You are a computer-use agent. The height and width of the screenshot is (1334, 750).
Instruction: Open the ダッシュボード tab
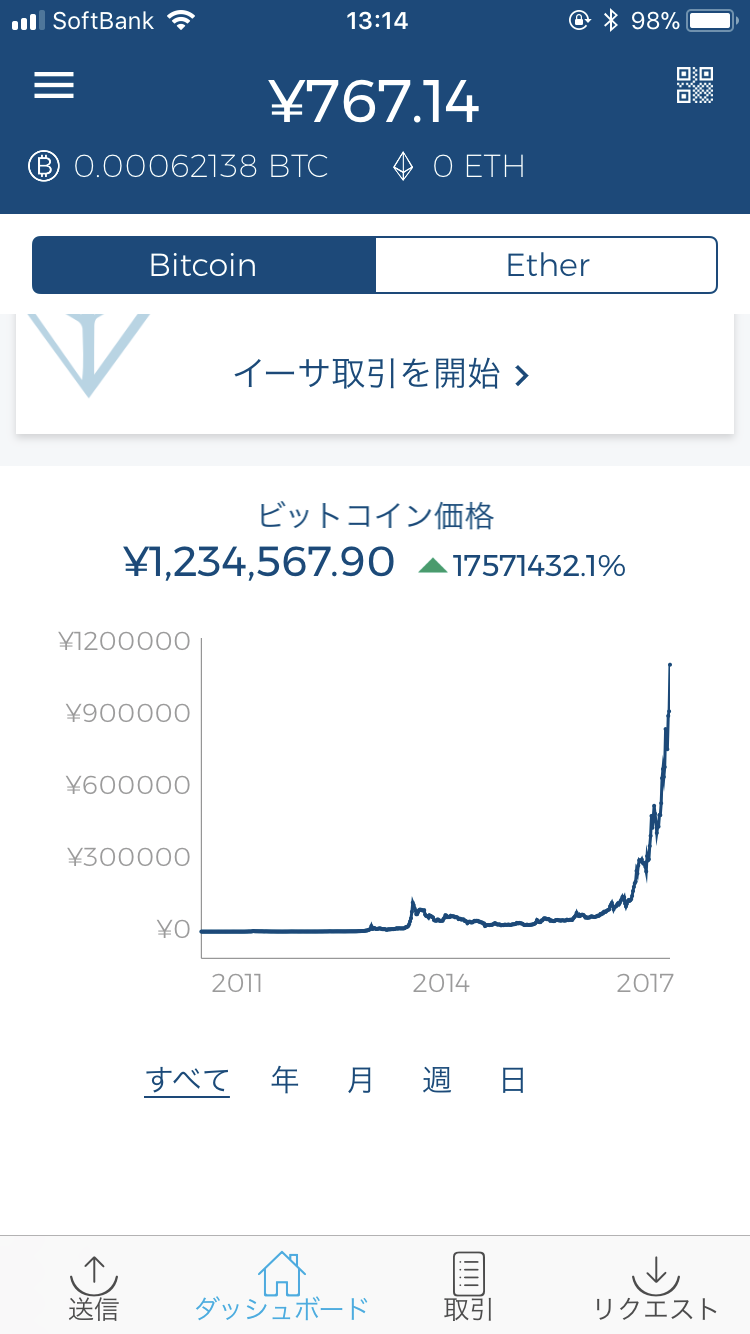(281, 1287)
